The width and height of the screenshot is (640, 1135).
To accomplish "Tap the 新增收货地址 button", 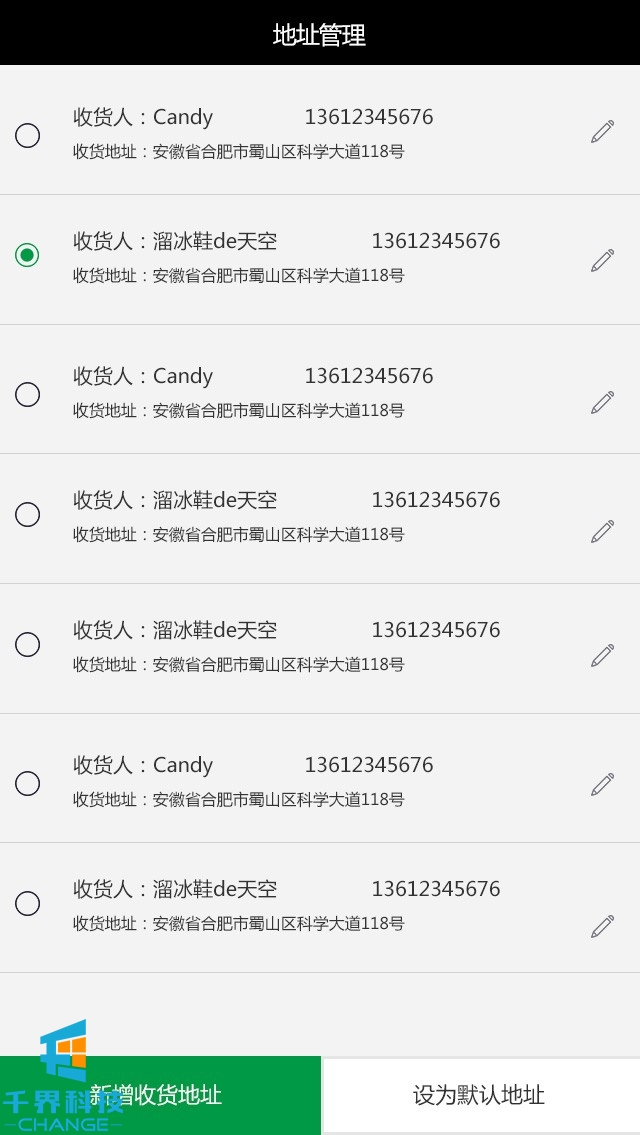I will point(160,1095).
